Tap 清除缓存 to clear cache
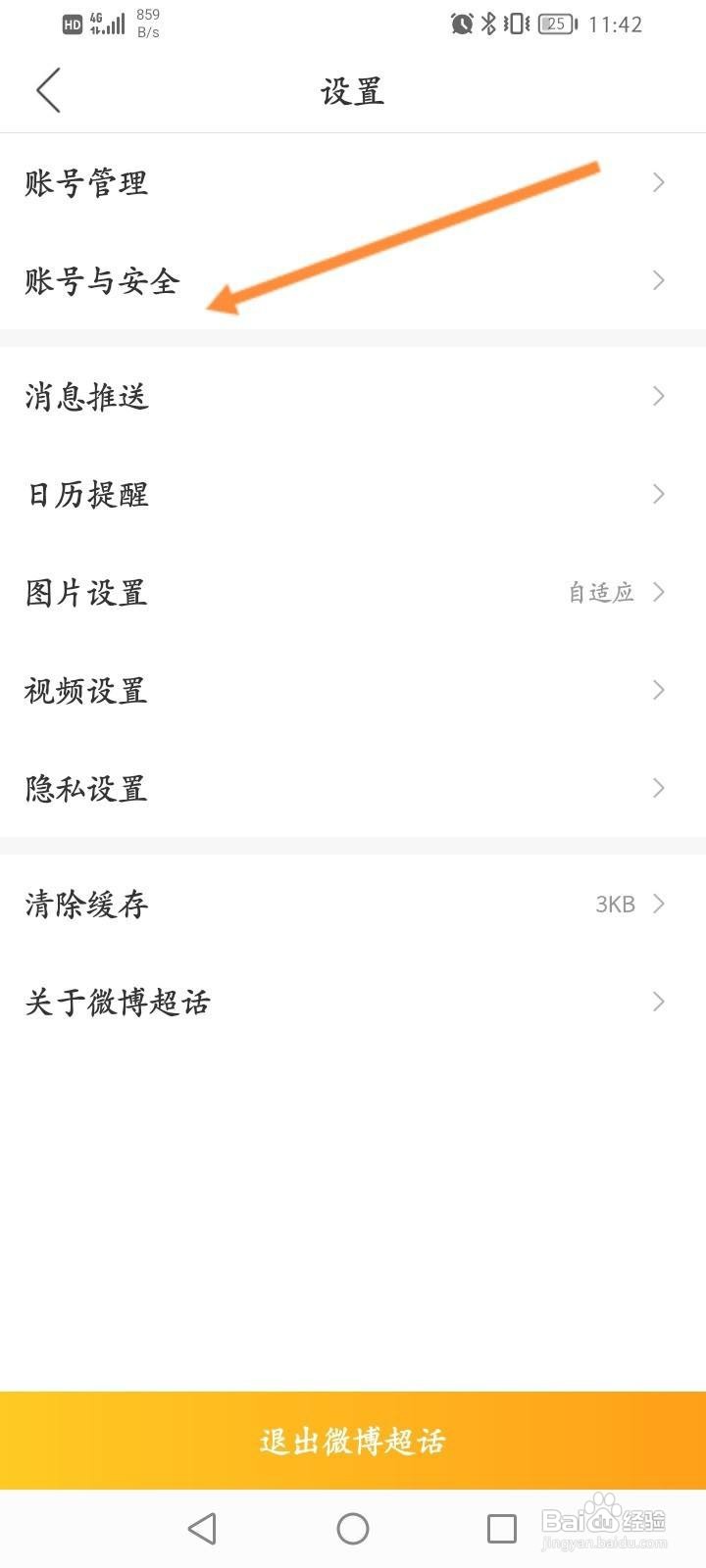The height and width of the screenshot is (1568, 706). pyautogui.click(x=353, y=904)
